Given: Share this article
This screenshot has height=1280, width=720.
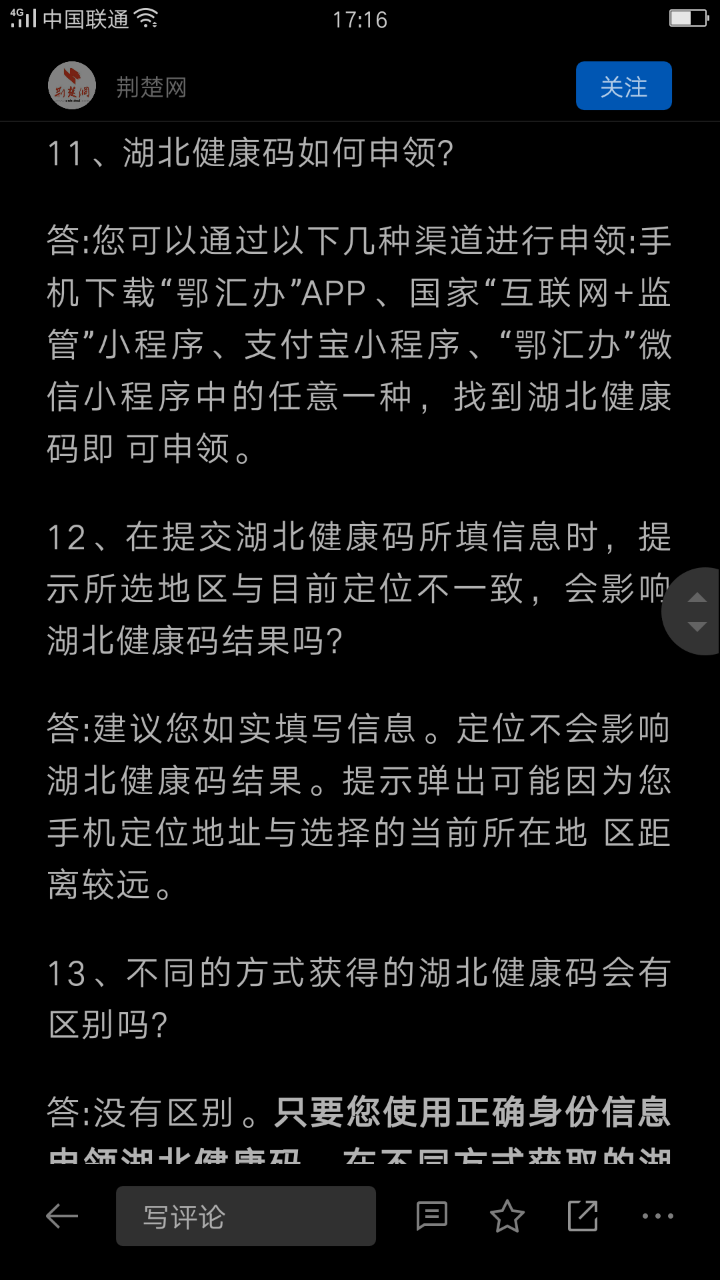Looking at the screenshot, I should pos(582,1216).
